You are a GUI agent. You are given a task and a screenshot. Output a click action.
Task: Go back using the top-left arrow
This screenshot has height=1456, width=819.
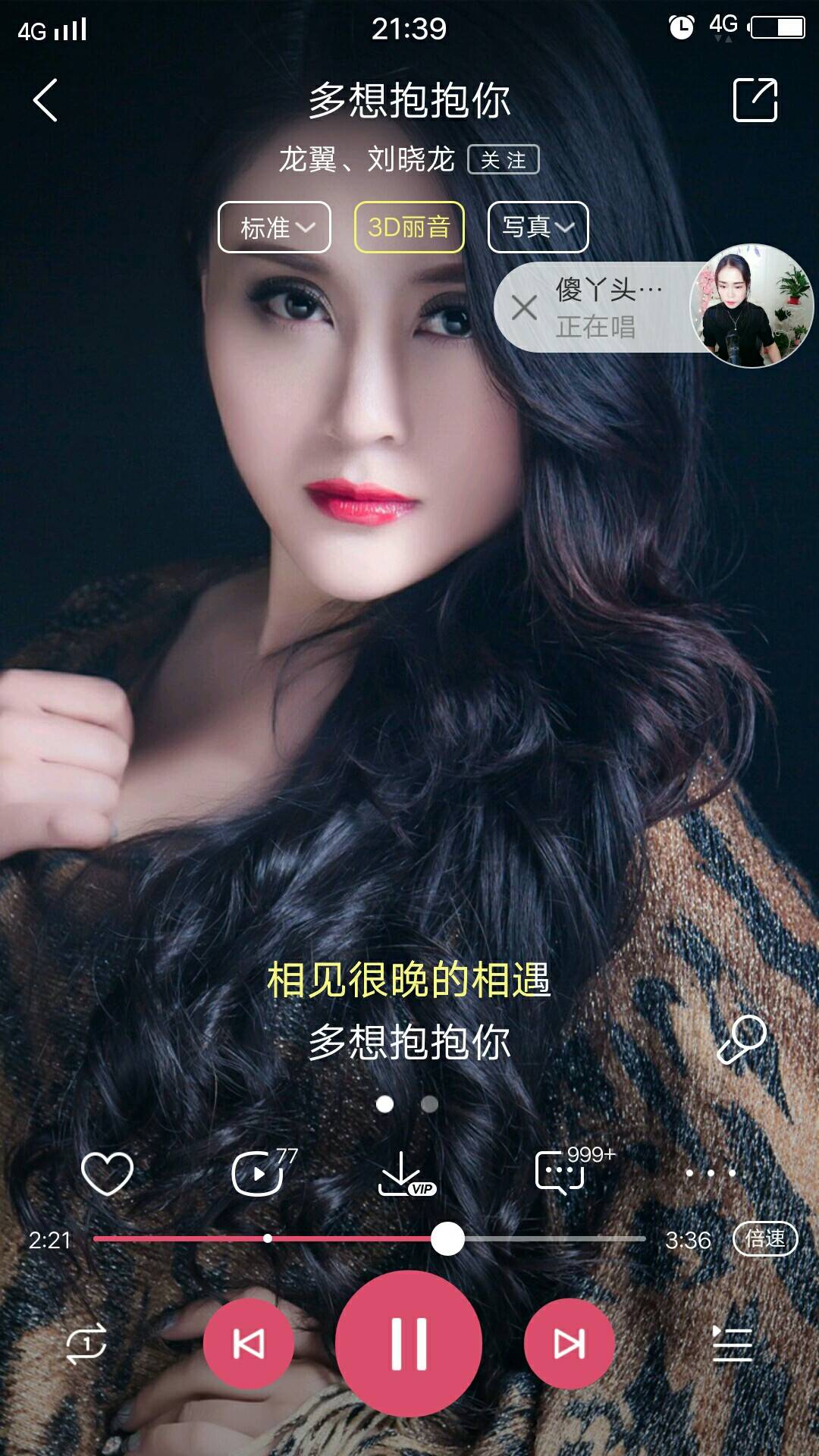tap(45, 100)
